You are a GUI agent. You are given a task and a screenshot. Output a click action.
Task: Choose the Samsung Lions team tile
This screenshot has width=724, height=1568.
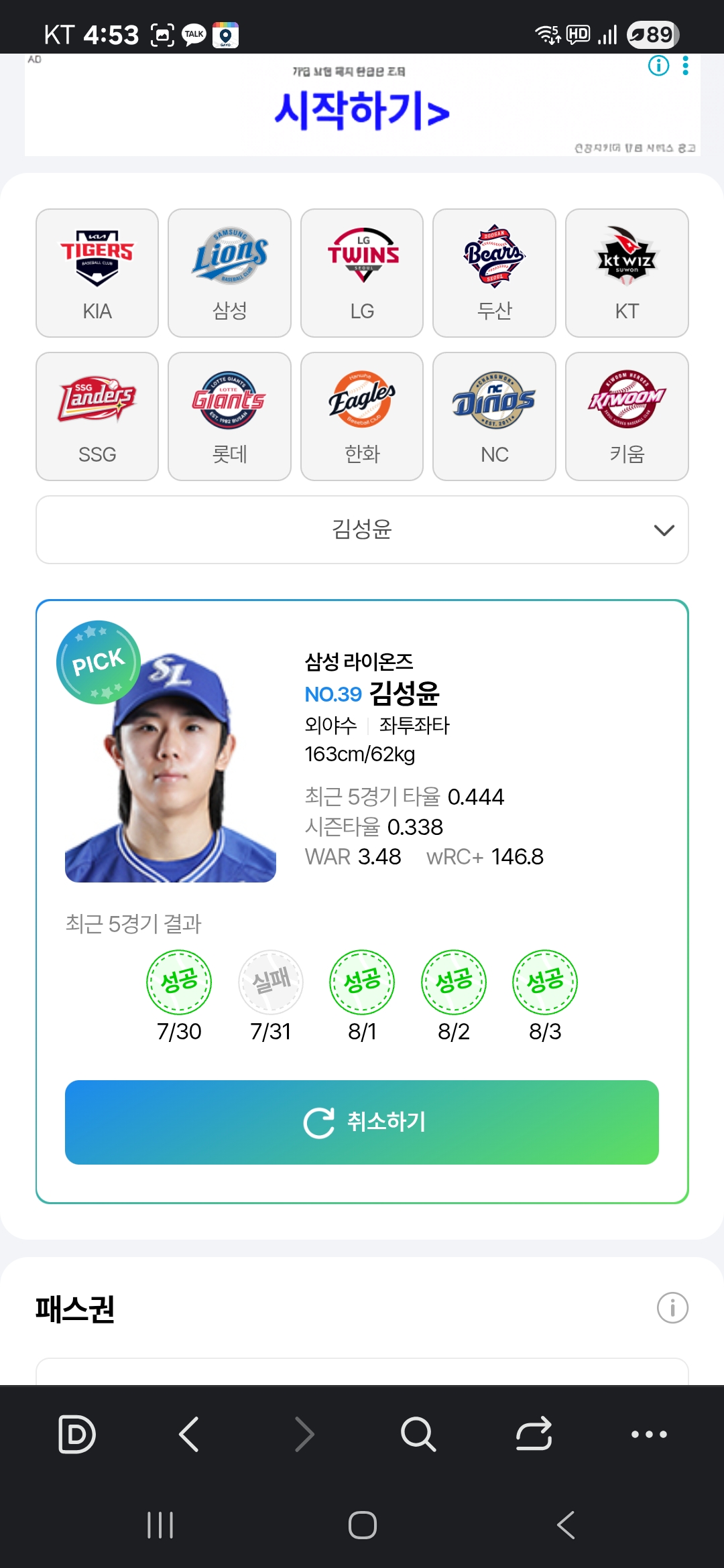coord(229,273)
